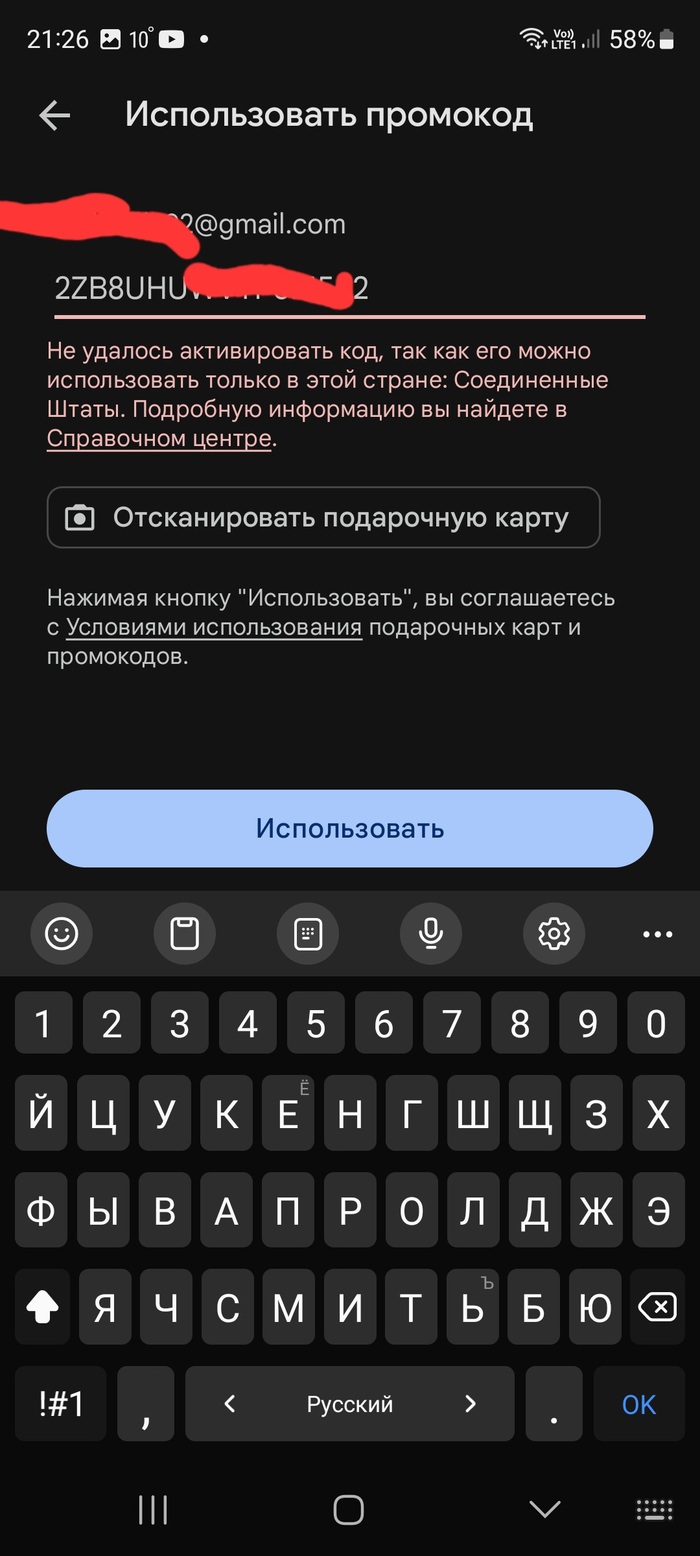Tap the Использовать button

349,828
